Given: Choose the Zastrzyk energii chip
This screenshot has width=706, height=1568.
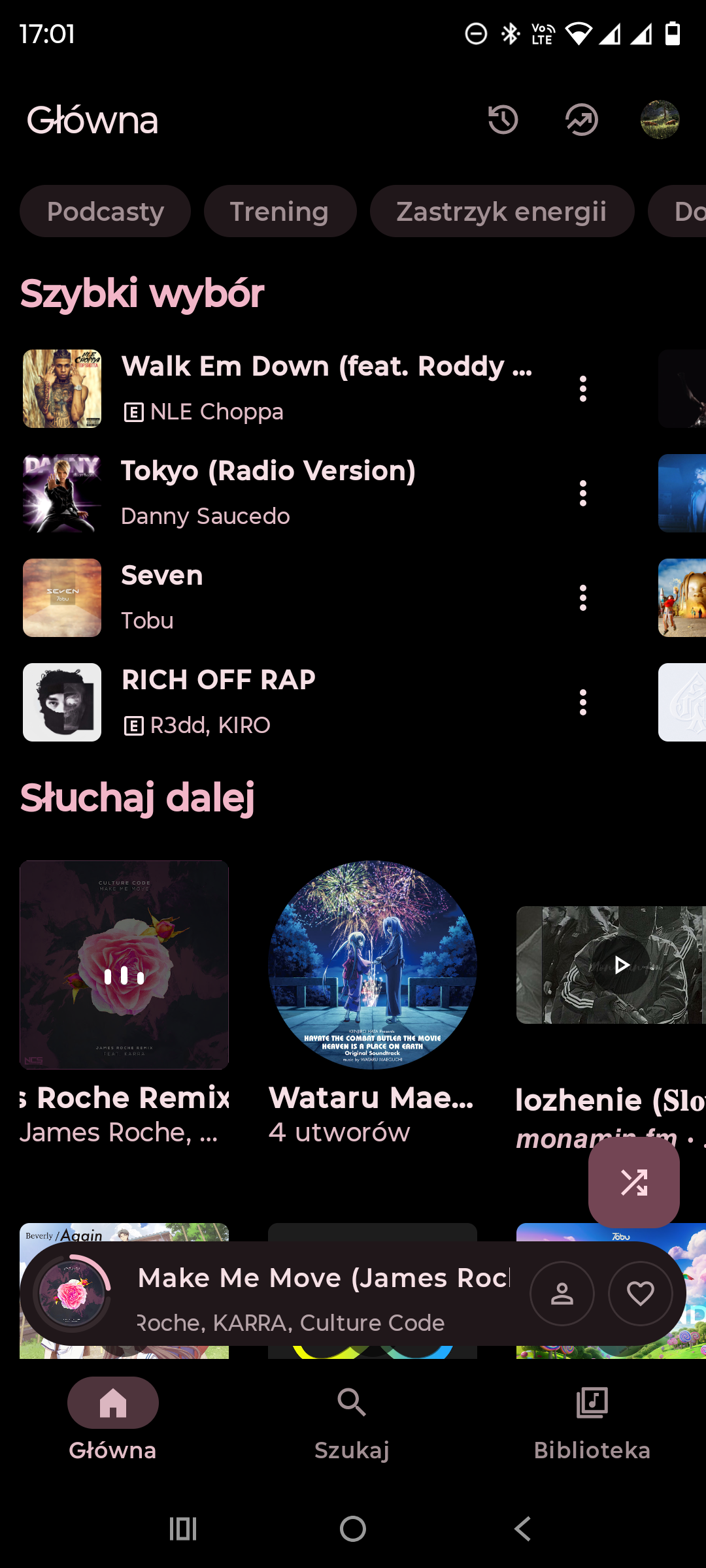Looking at the screenshot, I should pyautogui.click(x=501, y=212).
